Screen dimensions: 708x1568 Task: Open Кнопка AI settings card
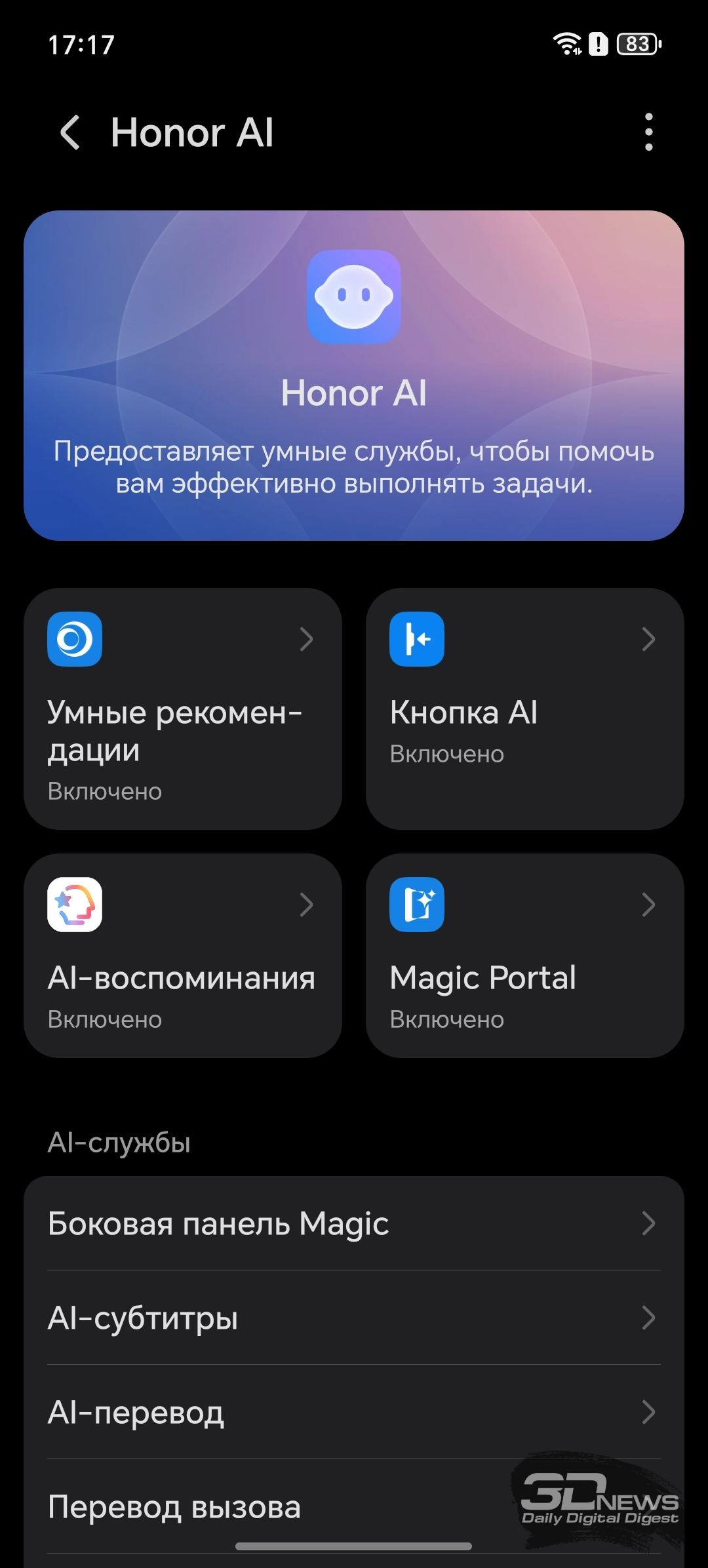[524, 709]
